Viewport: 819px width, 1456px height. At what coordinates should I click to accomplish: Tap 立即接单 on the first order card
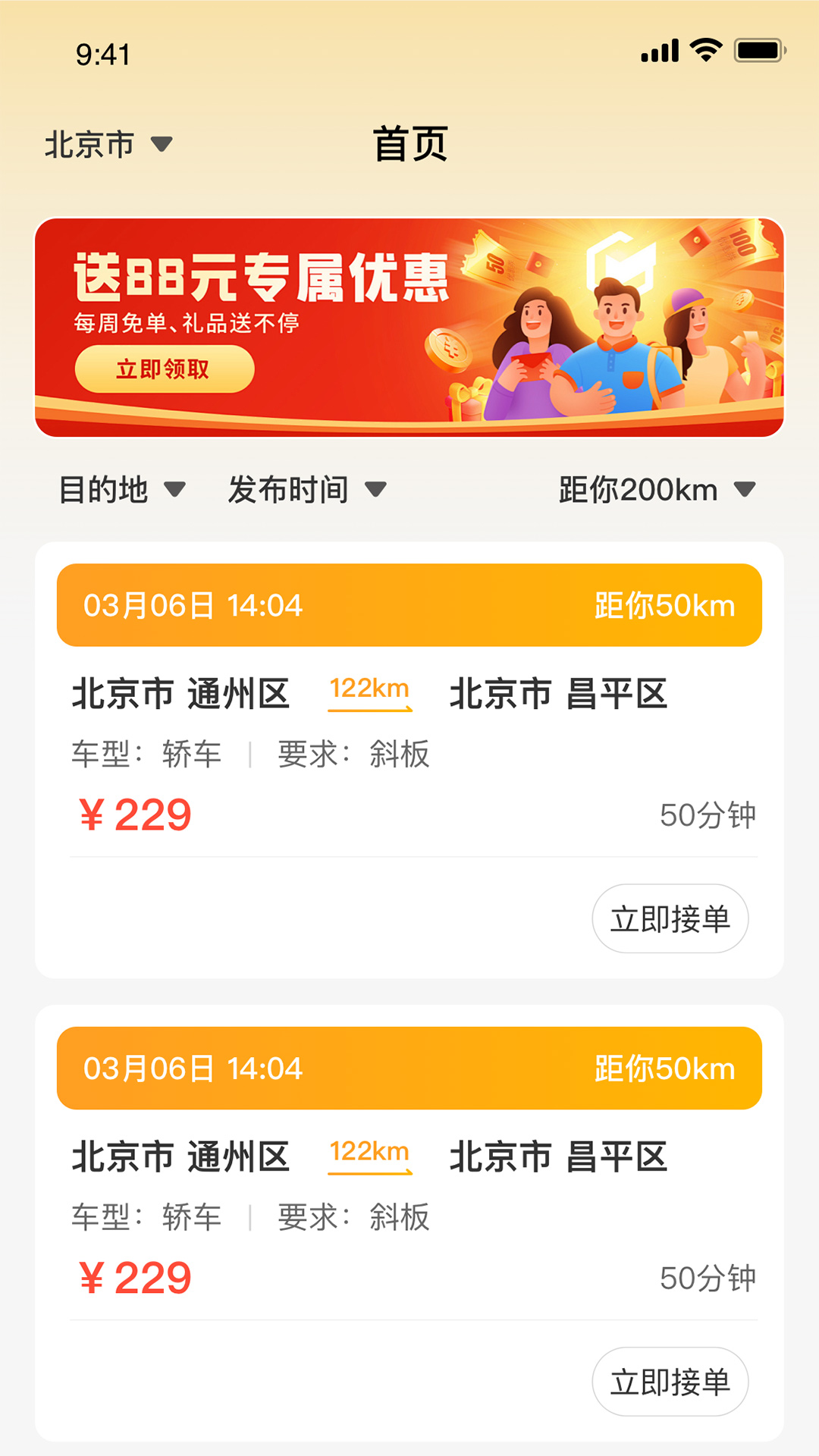[x=670, y=918]
